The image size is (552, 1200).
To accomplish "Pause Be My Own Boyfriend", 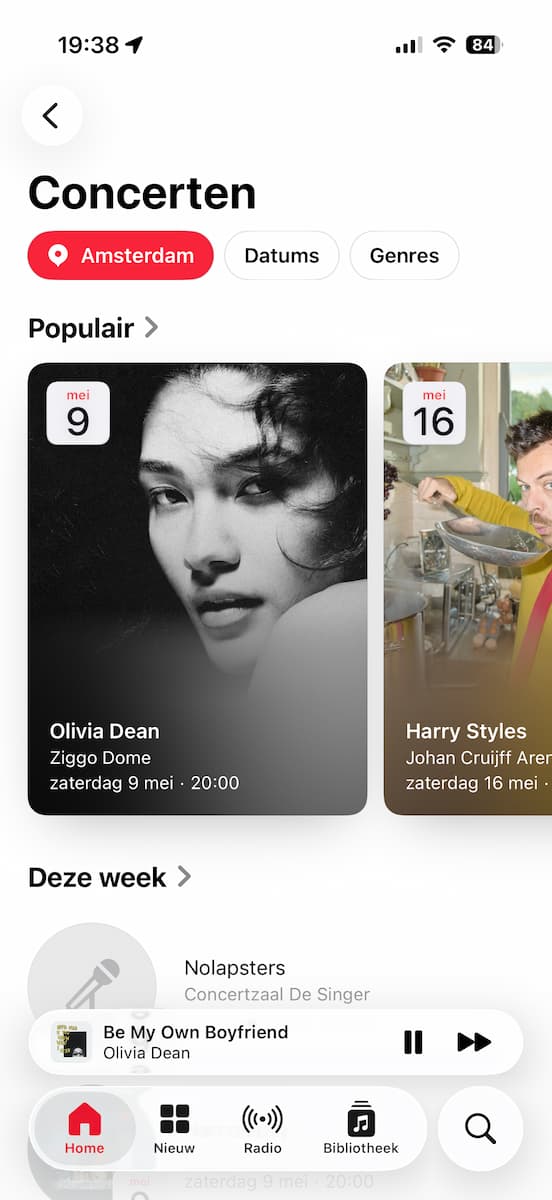I will pyautogui.click(x=413, y=1042).
